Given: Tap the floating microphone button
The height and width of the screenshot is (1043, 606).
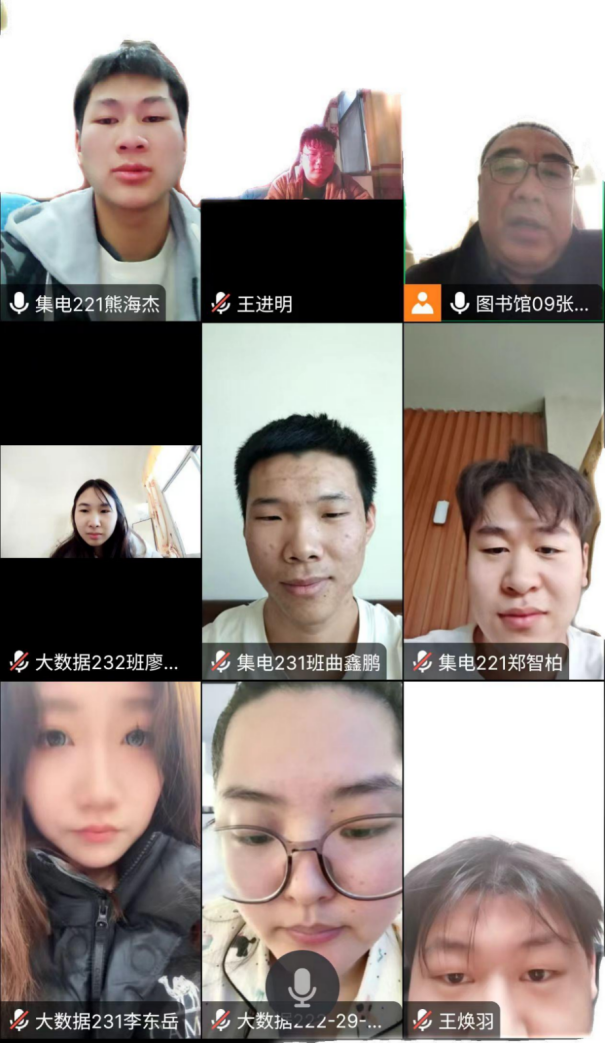Looking at the screenshot, I should coord(302,987).
